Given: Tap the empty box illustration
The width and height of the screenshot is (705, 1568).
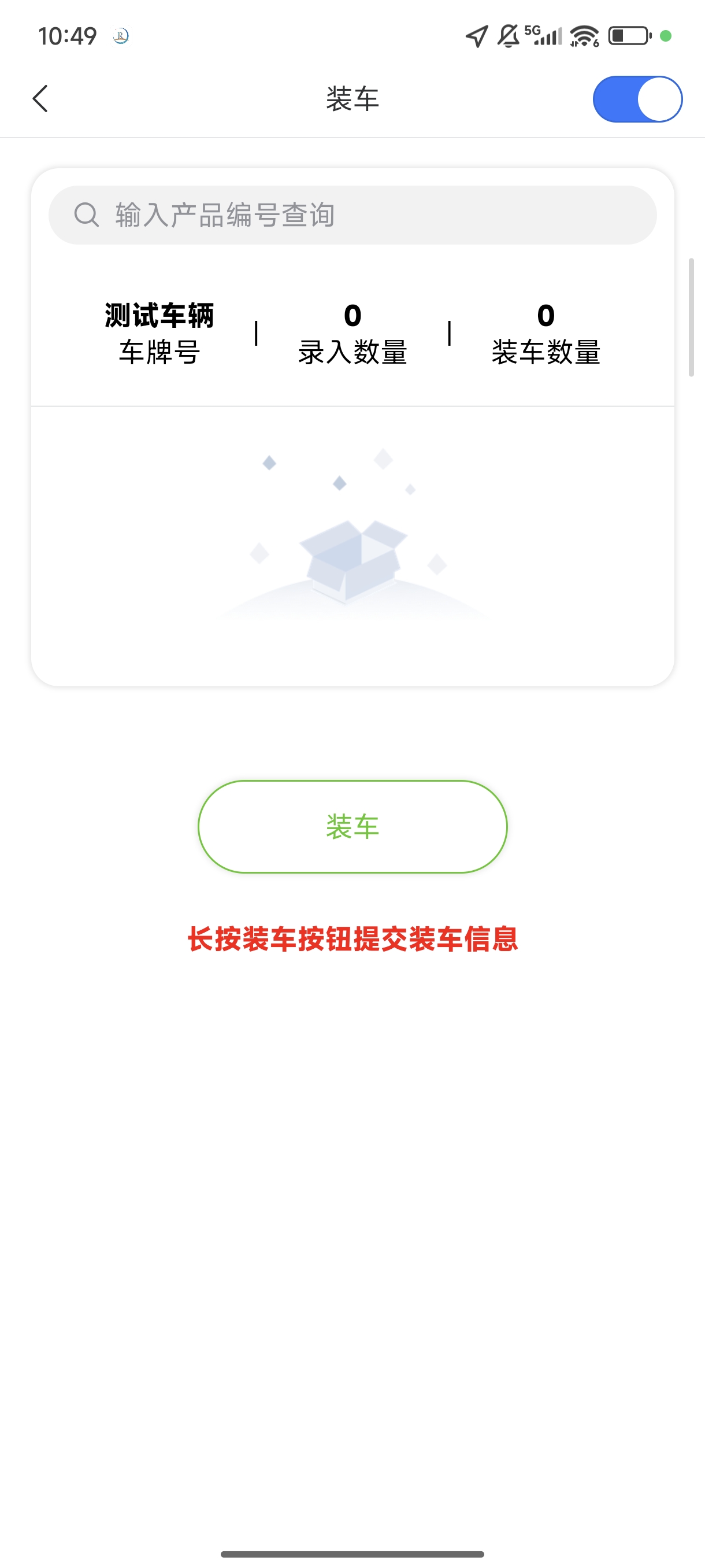Looking at the screenshot, I should point(352,560).
